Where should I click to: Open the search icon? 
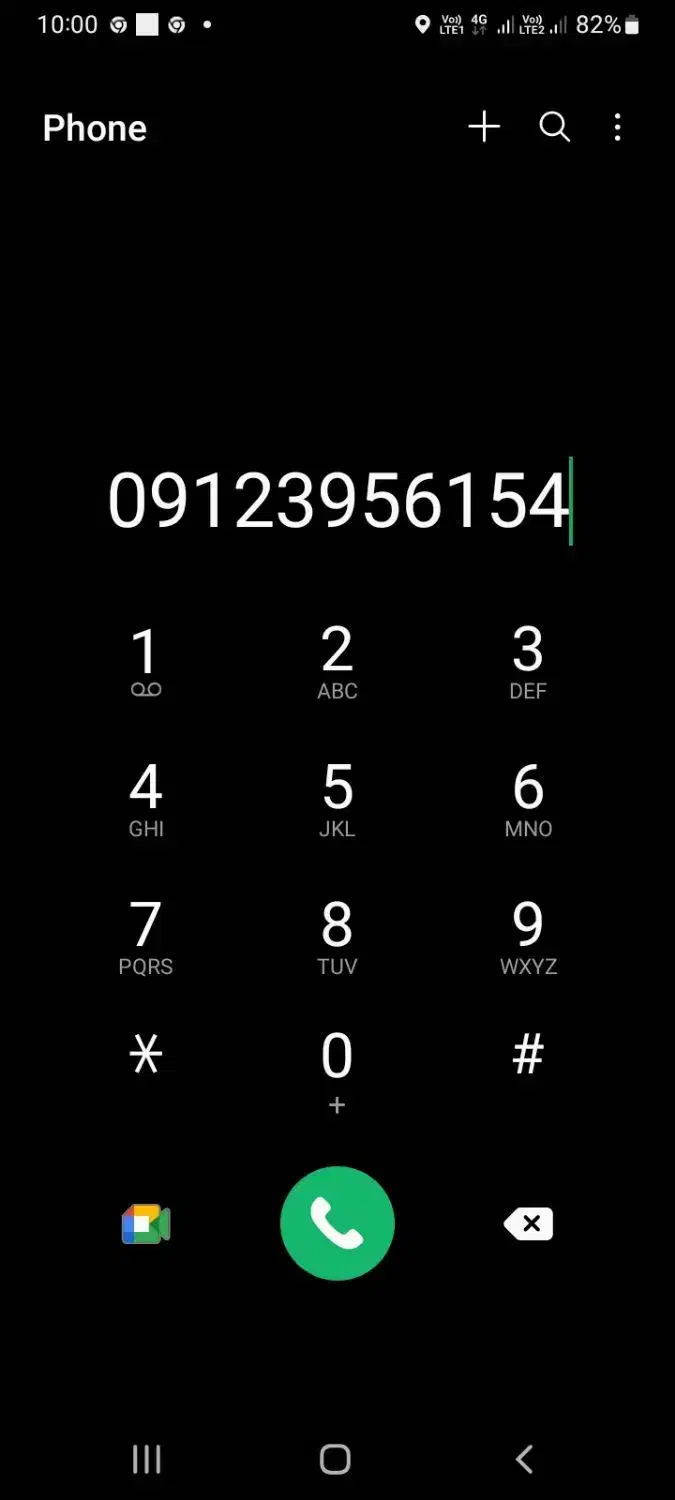tap(554, 127)
